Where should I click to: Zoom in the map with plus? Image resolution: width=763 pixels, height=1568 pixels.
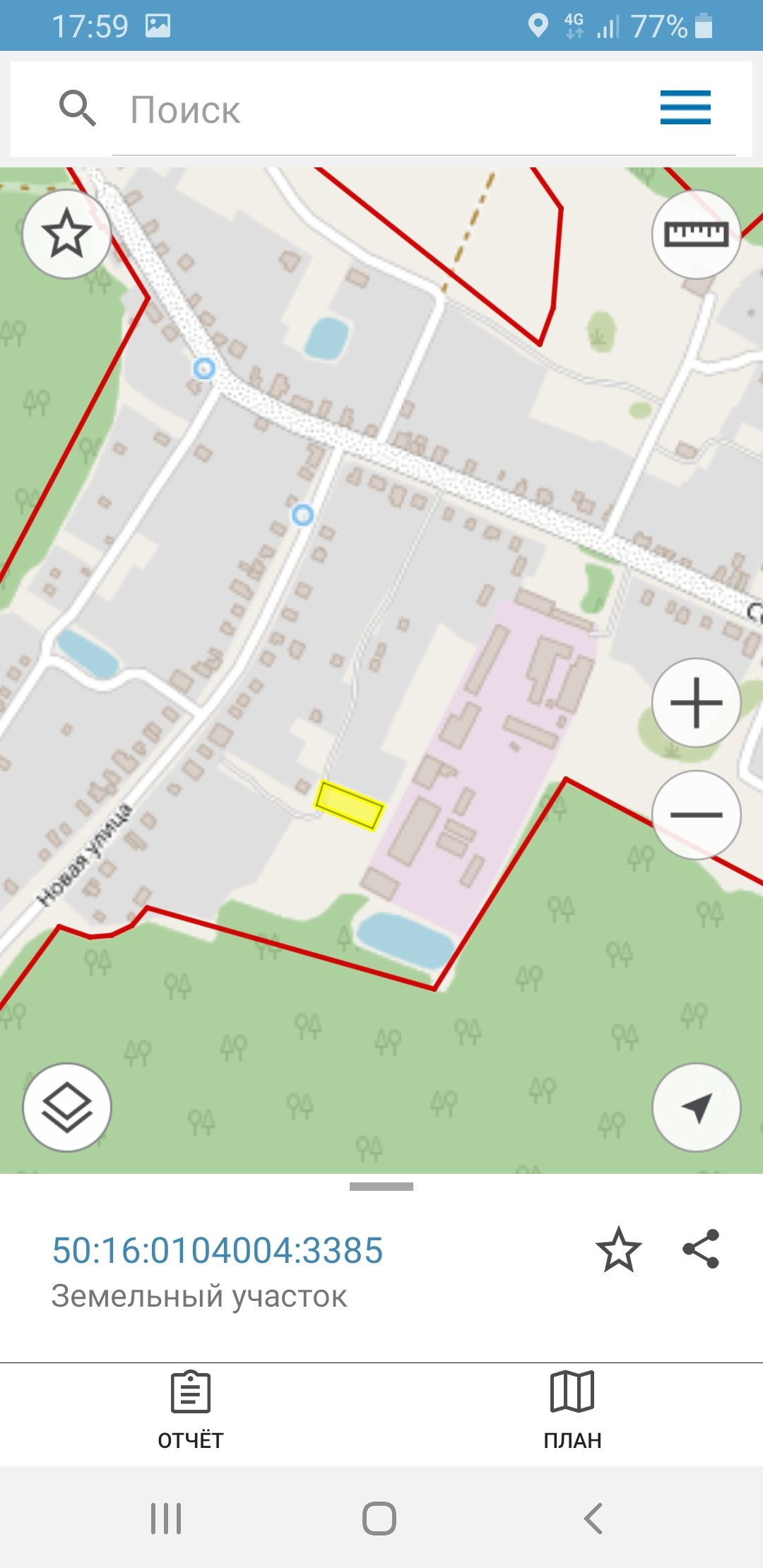click(696, 703)
